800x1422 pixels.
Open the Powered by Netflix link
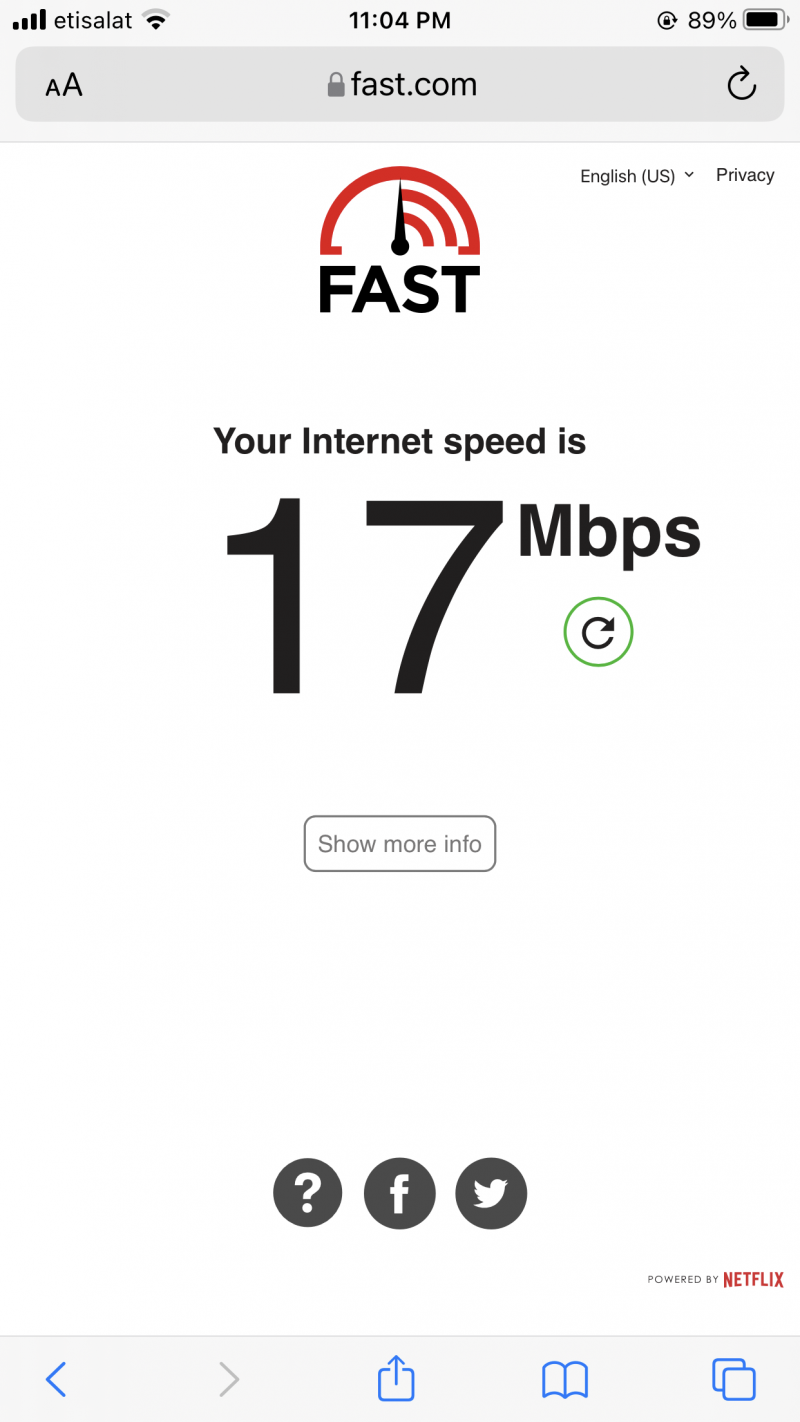tap(715, 1279)
